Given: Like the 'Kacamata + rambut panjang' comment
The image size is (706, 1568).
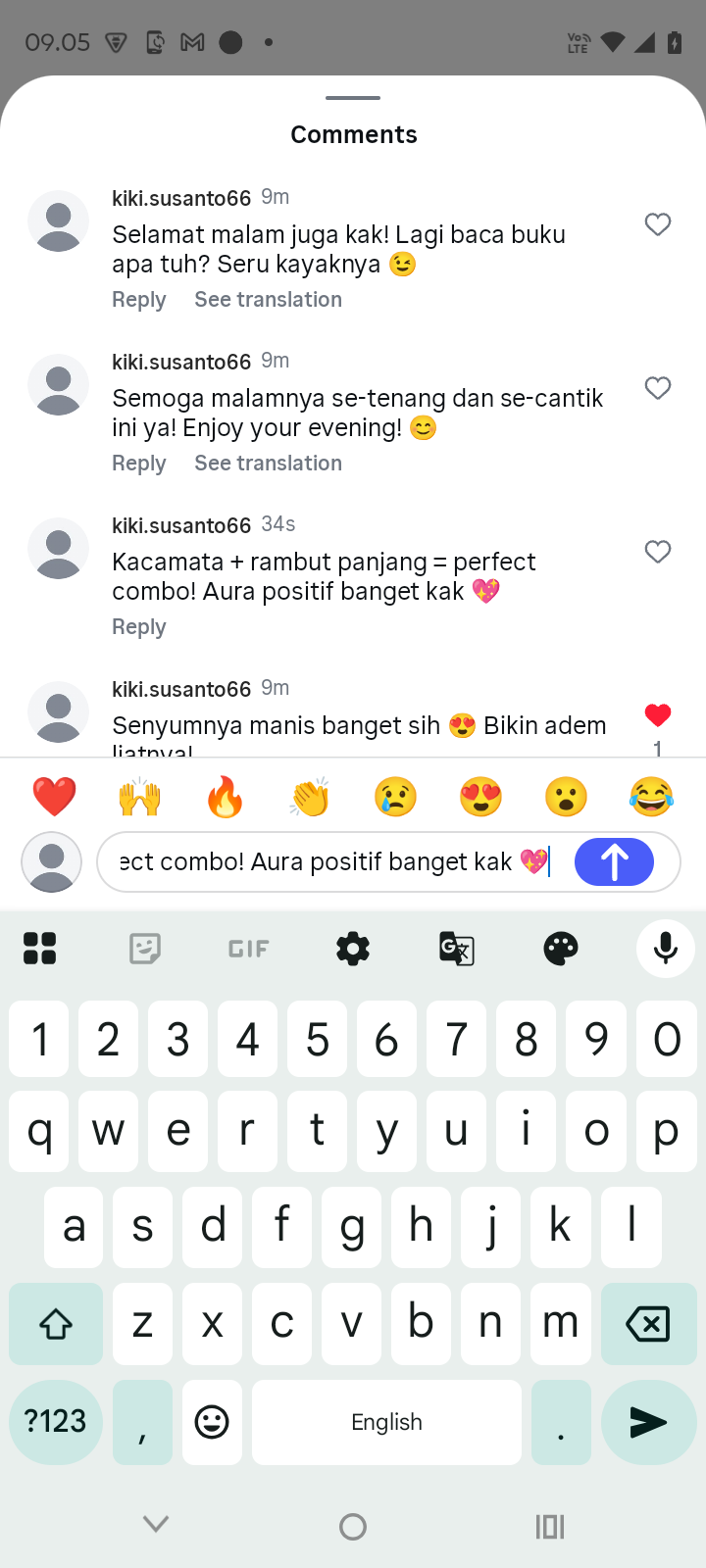Looking at the screenshot, I should (x=658, y=552).
